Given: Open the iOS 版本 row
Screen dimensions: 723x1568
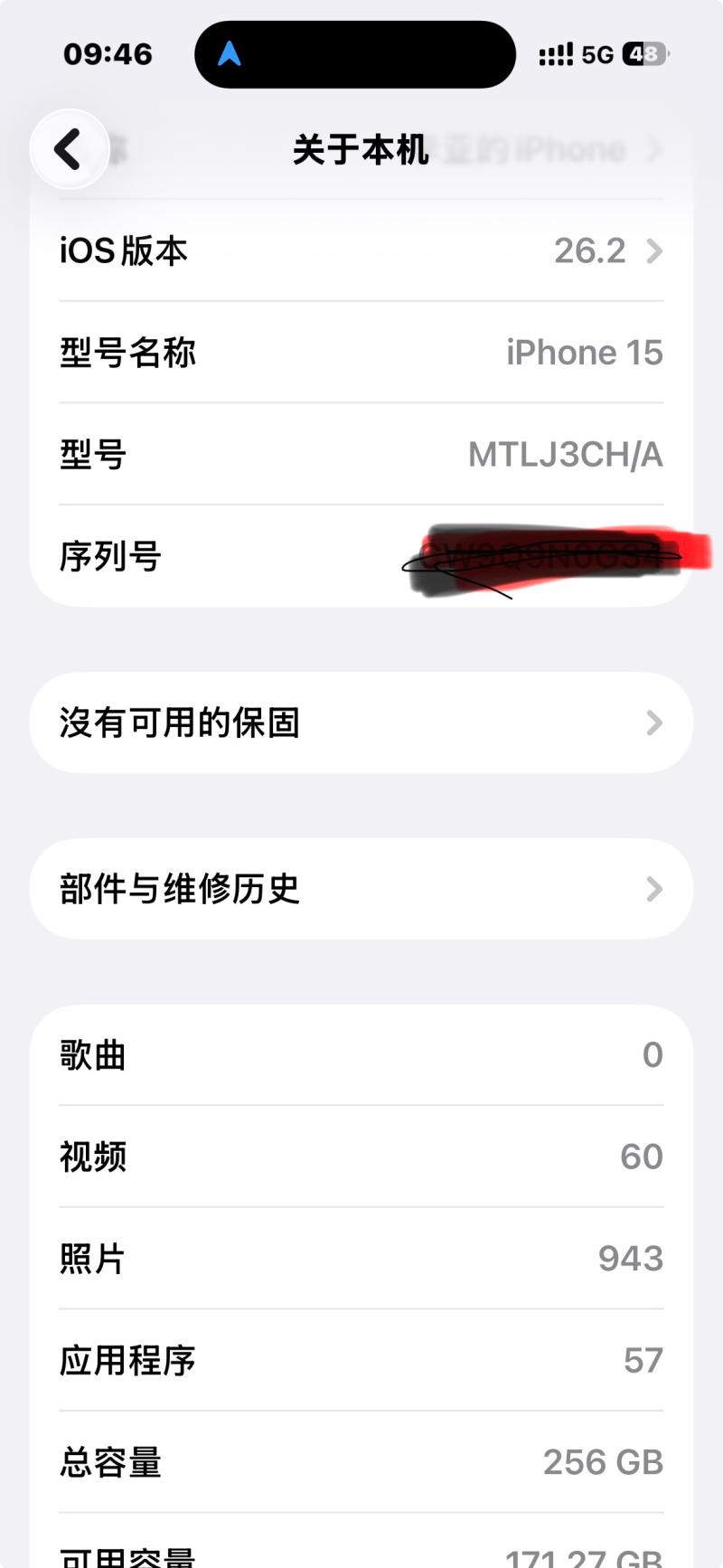Looking at the screenshot, I should 361,250.
